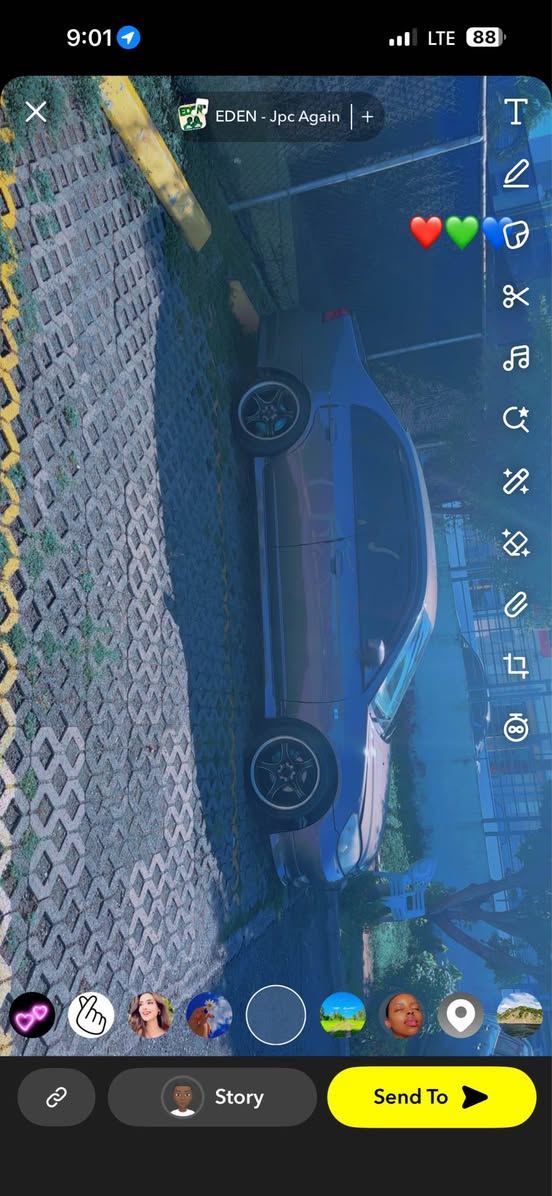Viewport: 552px width, 1196px height.
Task: Open the crop tool
Action: pos(516,666)
